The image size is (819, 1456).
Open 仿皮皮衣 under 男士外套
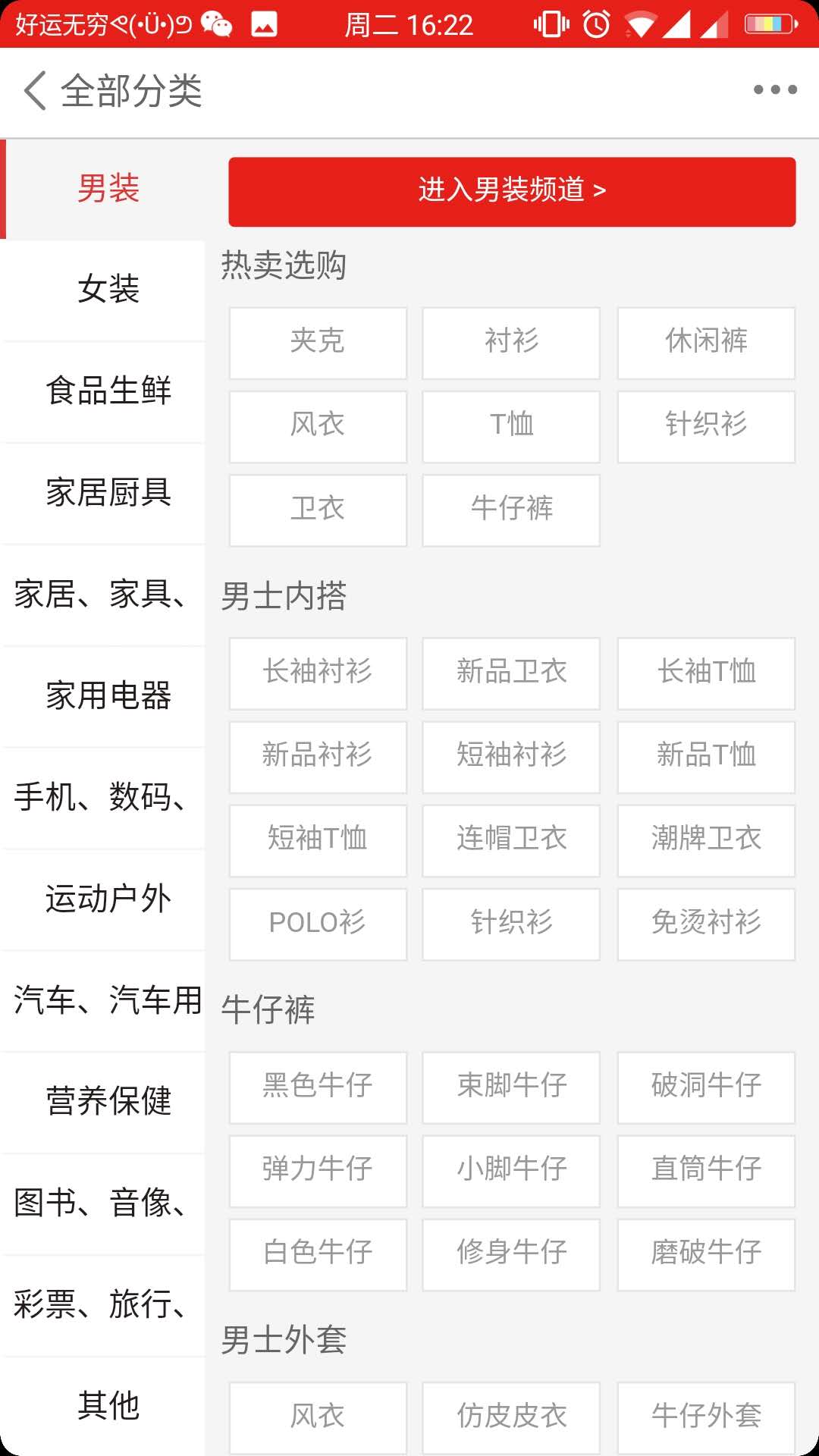coord(511,1417)
